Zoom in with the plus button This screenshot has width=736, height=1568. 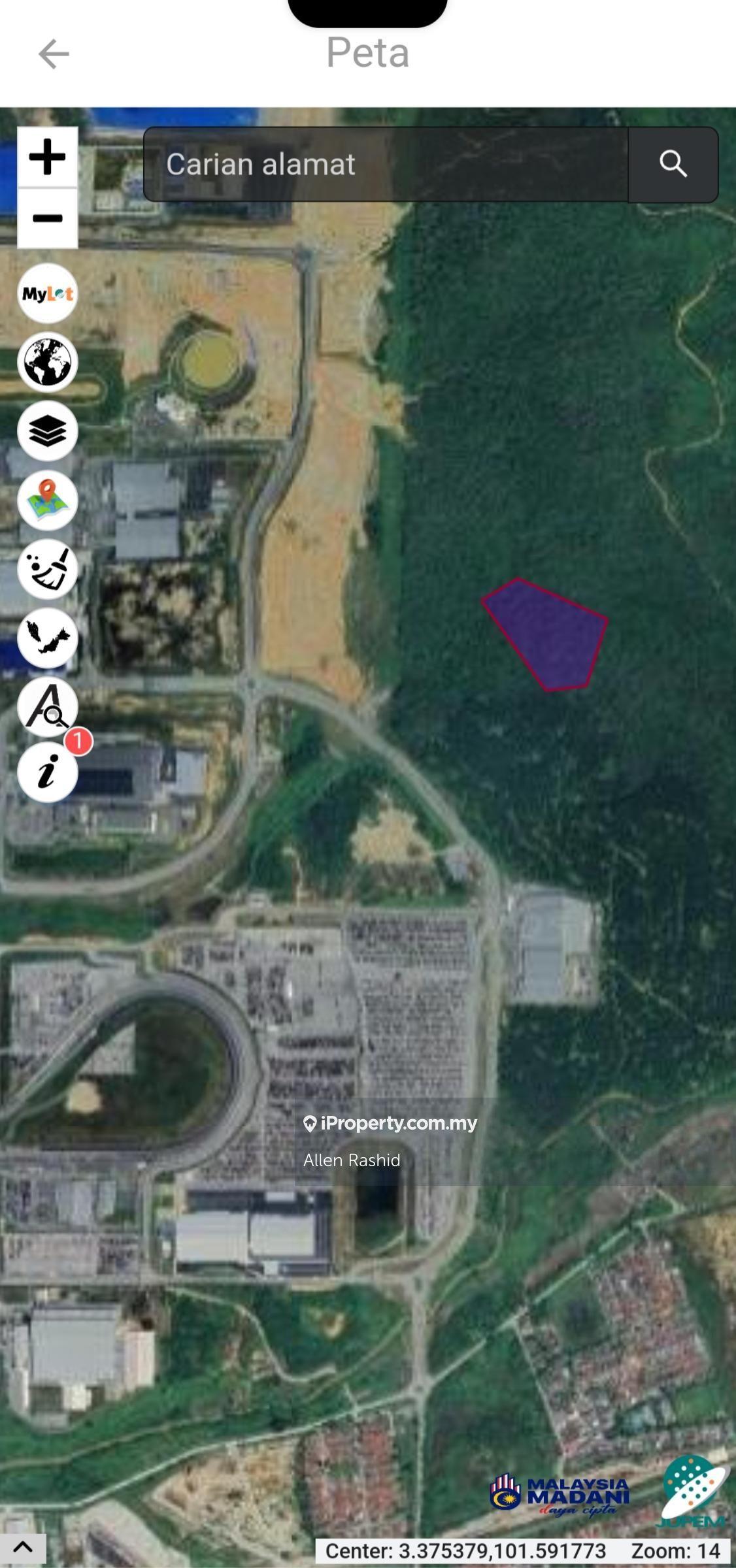(x=48, y=157)
